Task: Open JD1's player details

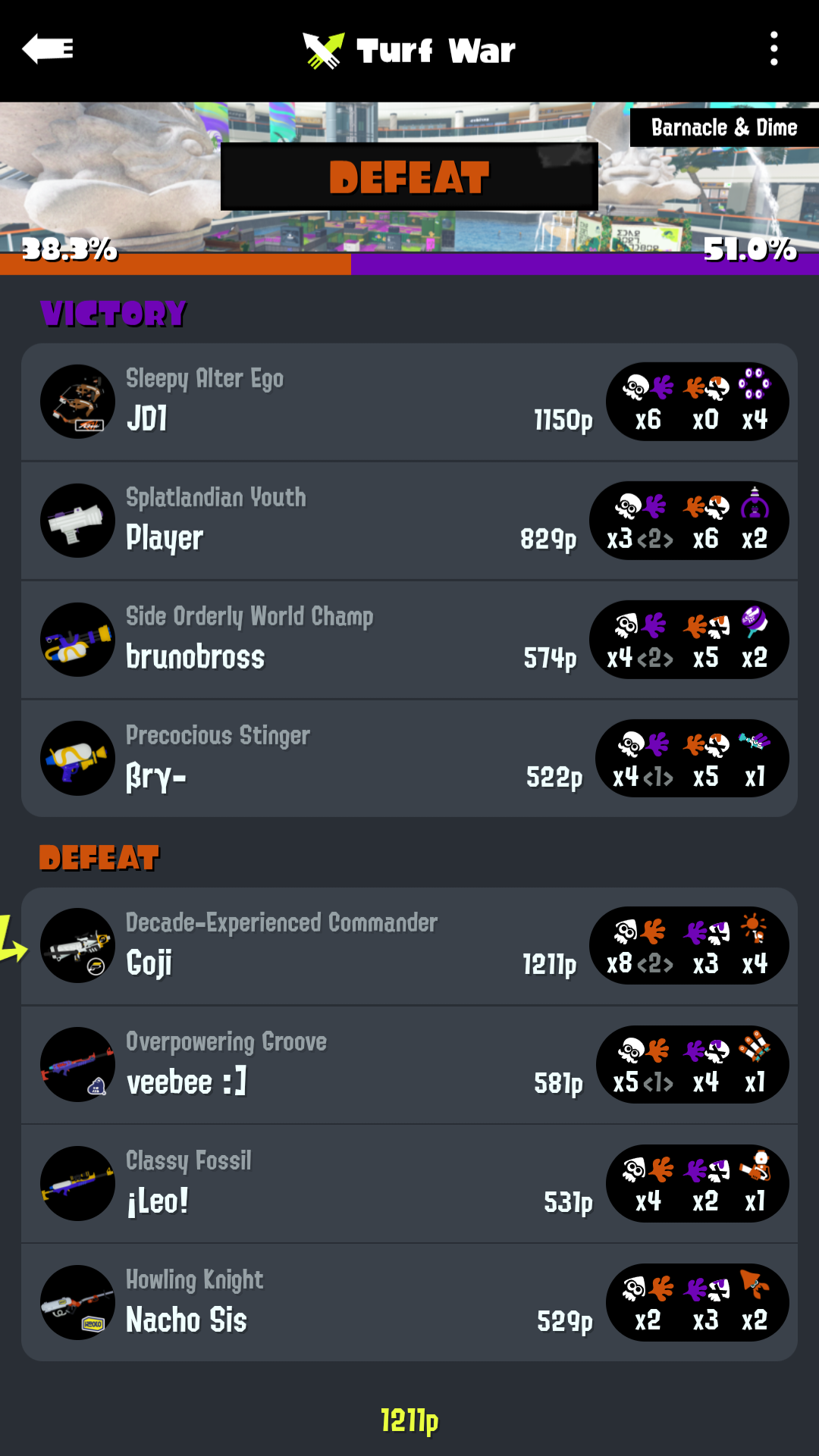Action: (x=409, y=402)
